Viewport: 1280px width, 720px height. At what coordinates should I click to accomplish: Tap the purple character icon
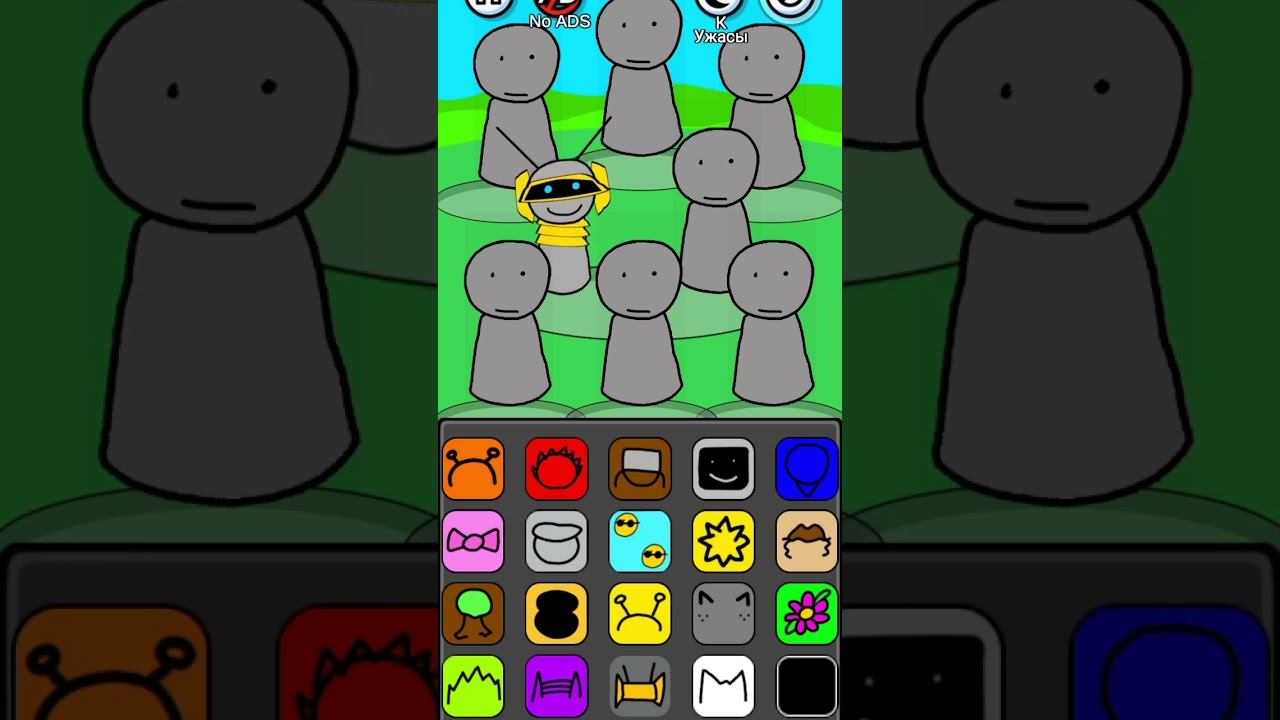coord(556,686)
